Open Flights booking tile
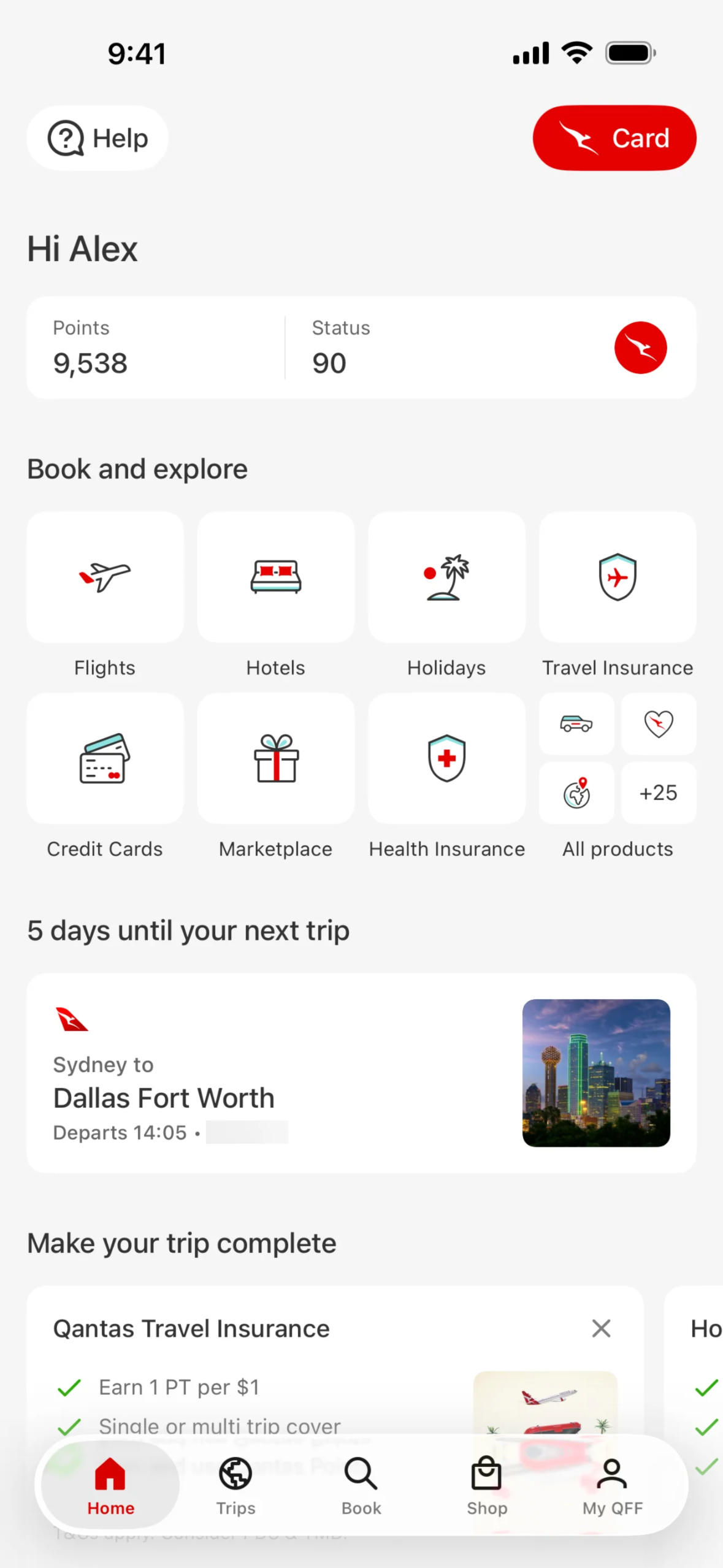Viewport: 723px width, 1568px height. click(105, 577)
